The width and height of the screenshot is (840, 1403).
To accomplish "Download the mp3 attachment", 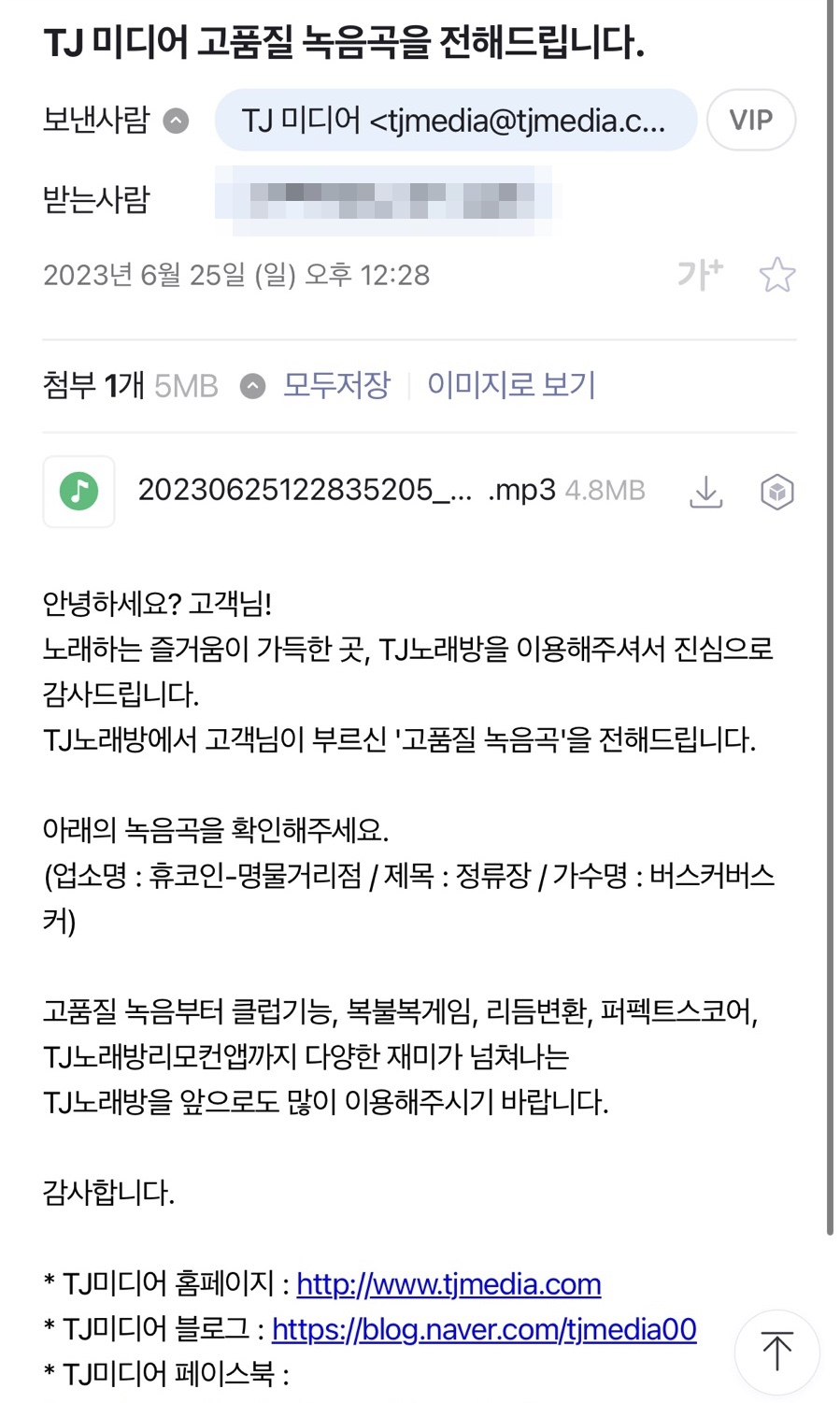I will (x=706, y=492).
